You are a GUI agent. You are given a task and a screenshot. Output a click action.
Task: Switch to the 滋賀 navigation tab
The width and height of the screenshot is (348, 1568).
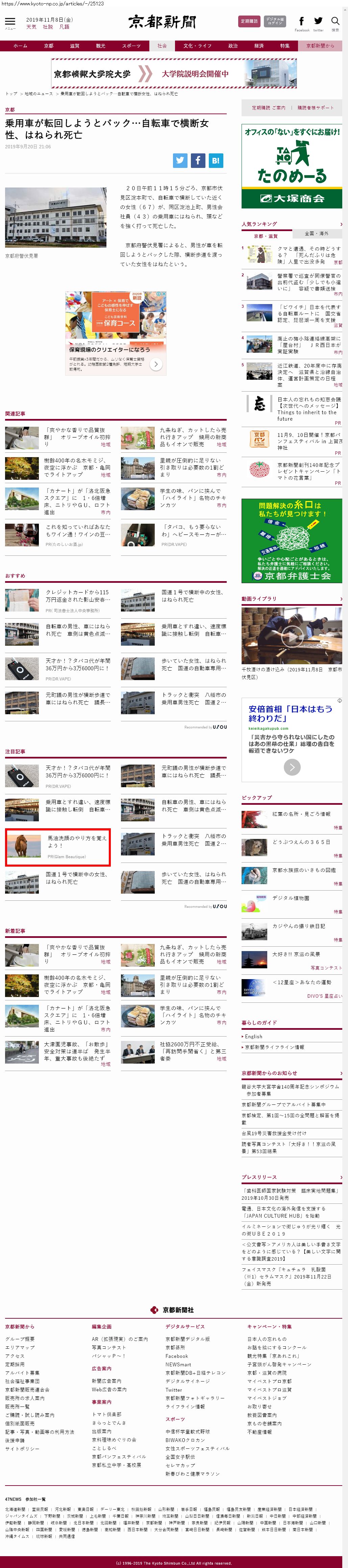click(x=74, y=46)
